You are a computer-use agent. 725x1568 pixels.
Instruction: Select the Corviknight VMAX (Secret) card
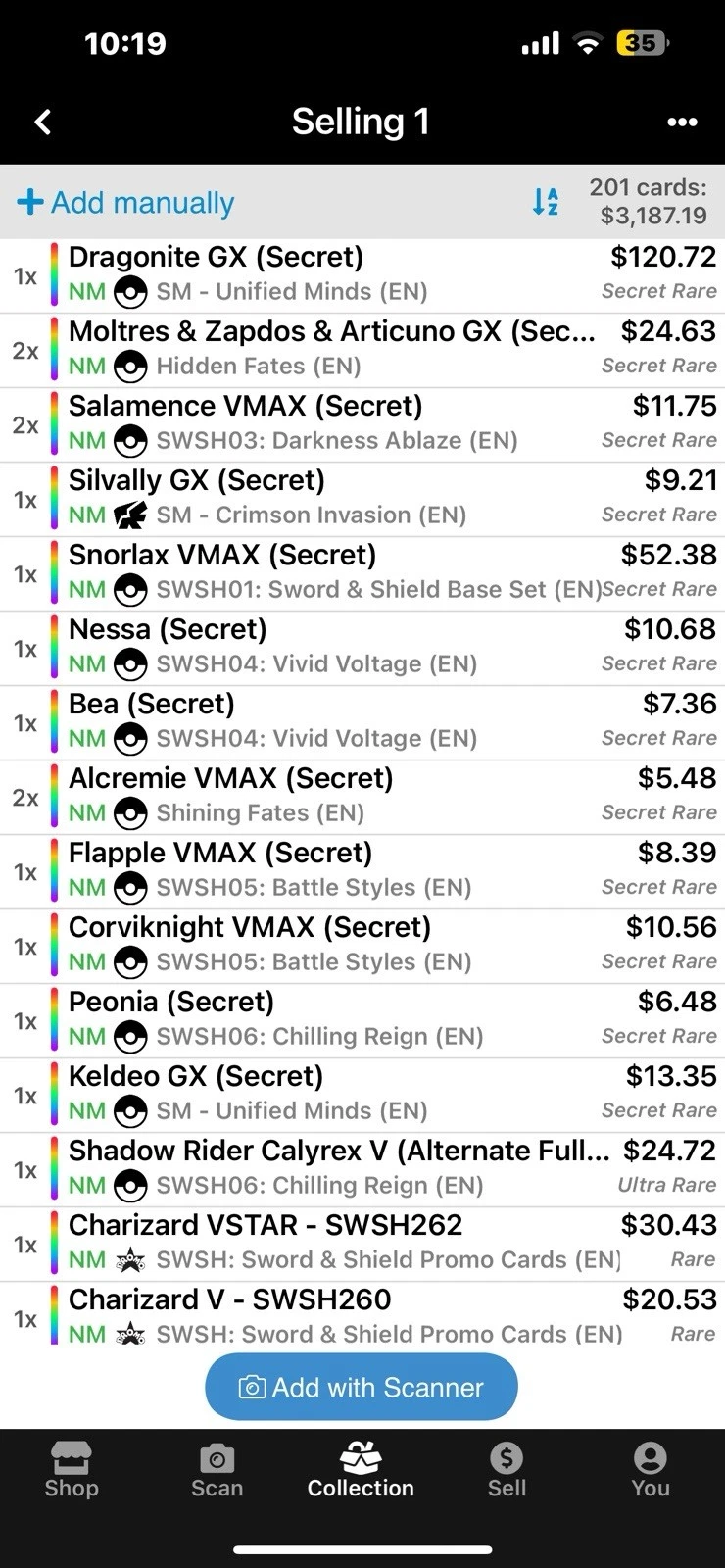(x=362, y=946)
